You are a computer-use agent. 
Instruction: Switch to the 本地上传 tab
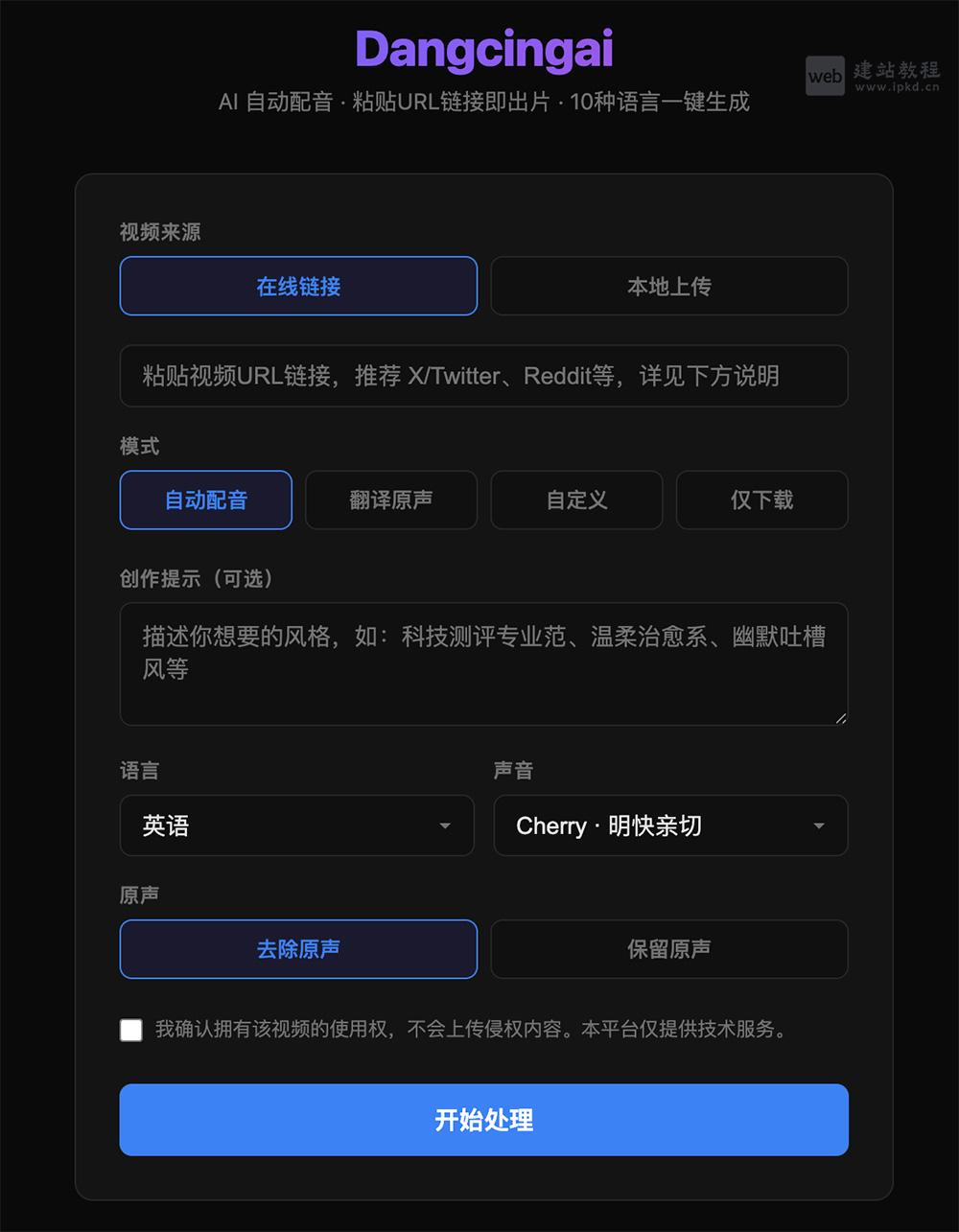[668, 286]
